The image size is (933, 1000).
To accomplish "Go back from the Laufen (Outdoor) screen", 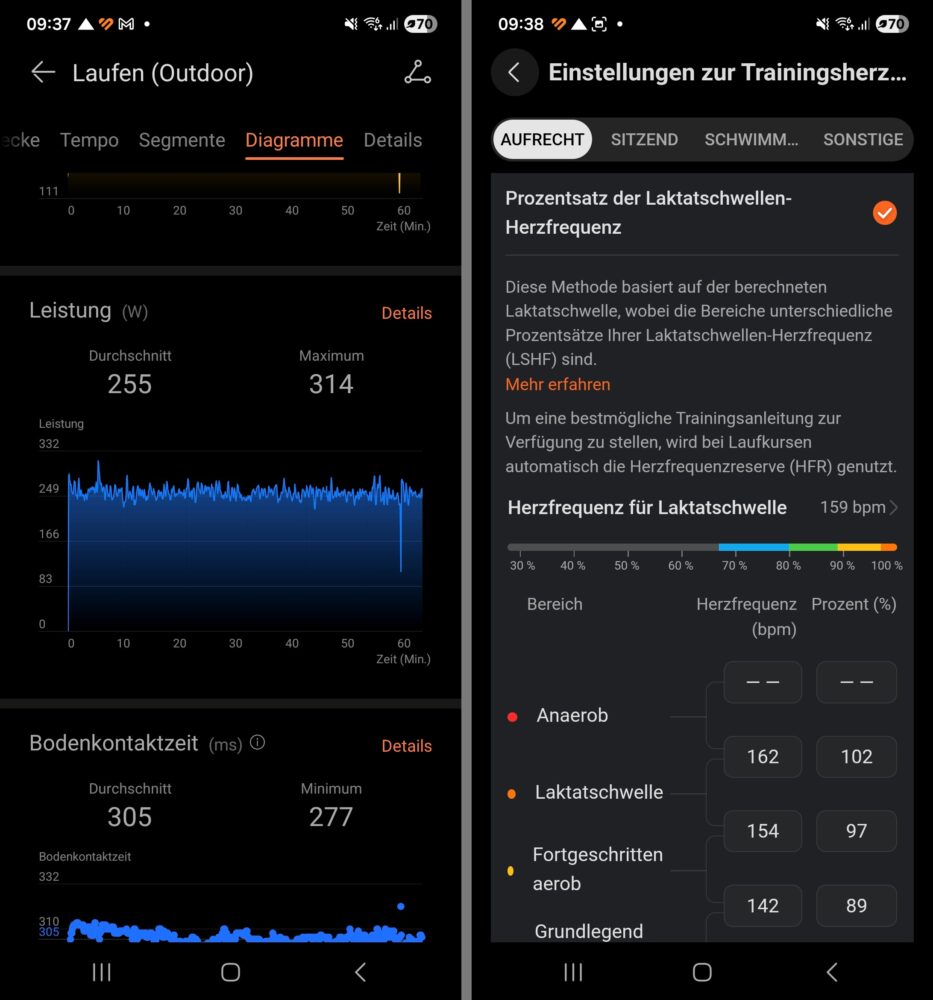I will click(42, 72).
